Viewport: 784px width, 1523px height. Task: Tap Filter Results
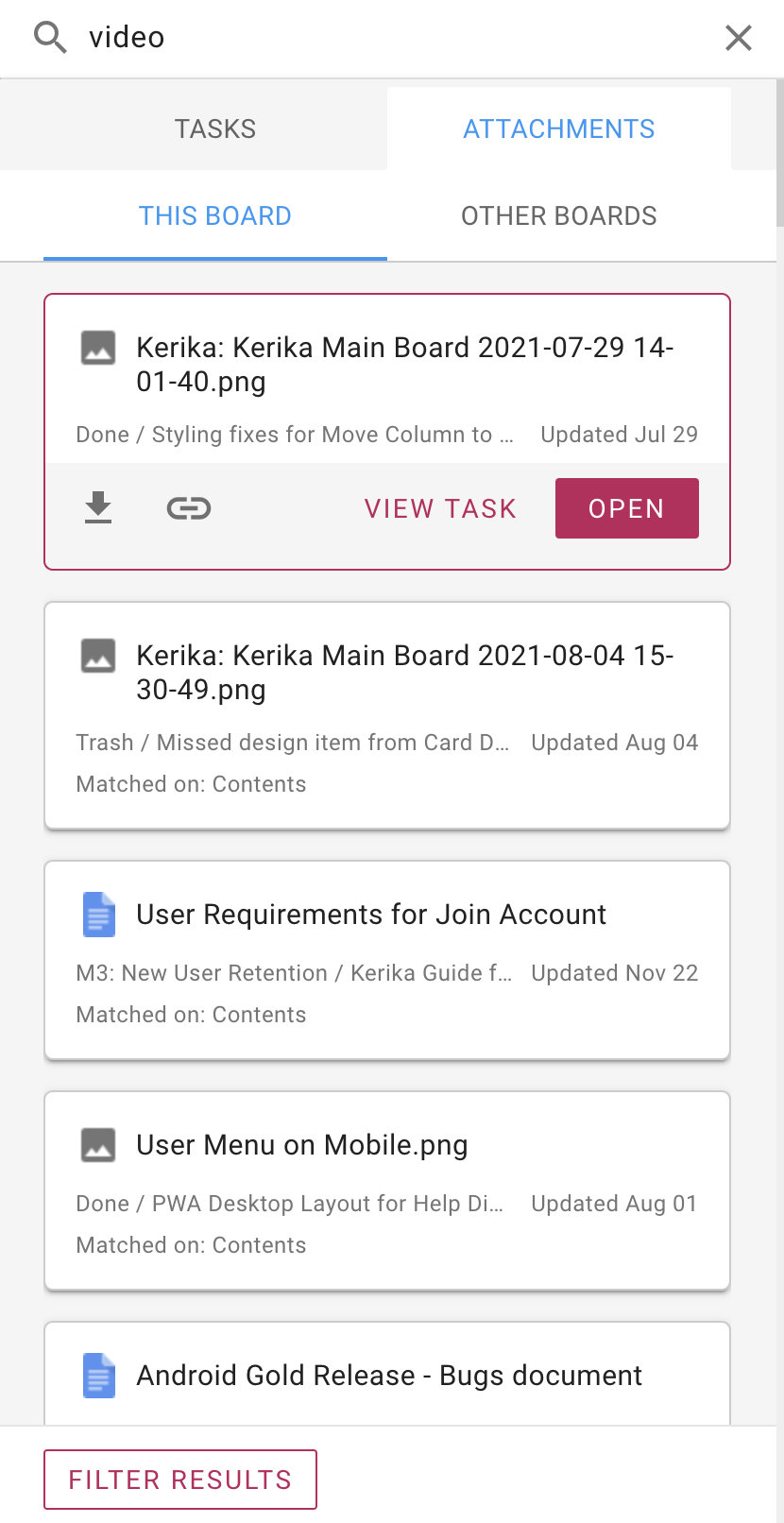click(180, 1479)
